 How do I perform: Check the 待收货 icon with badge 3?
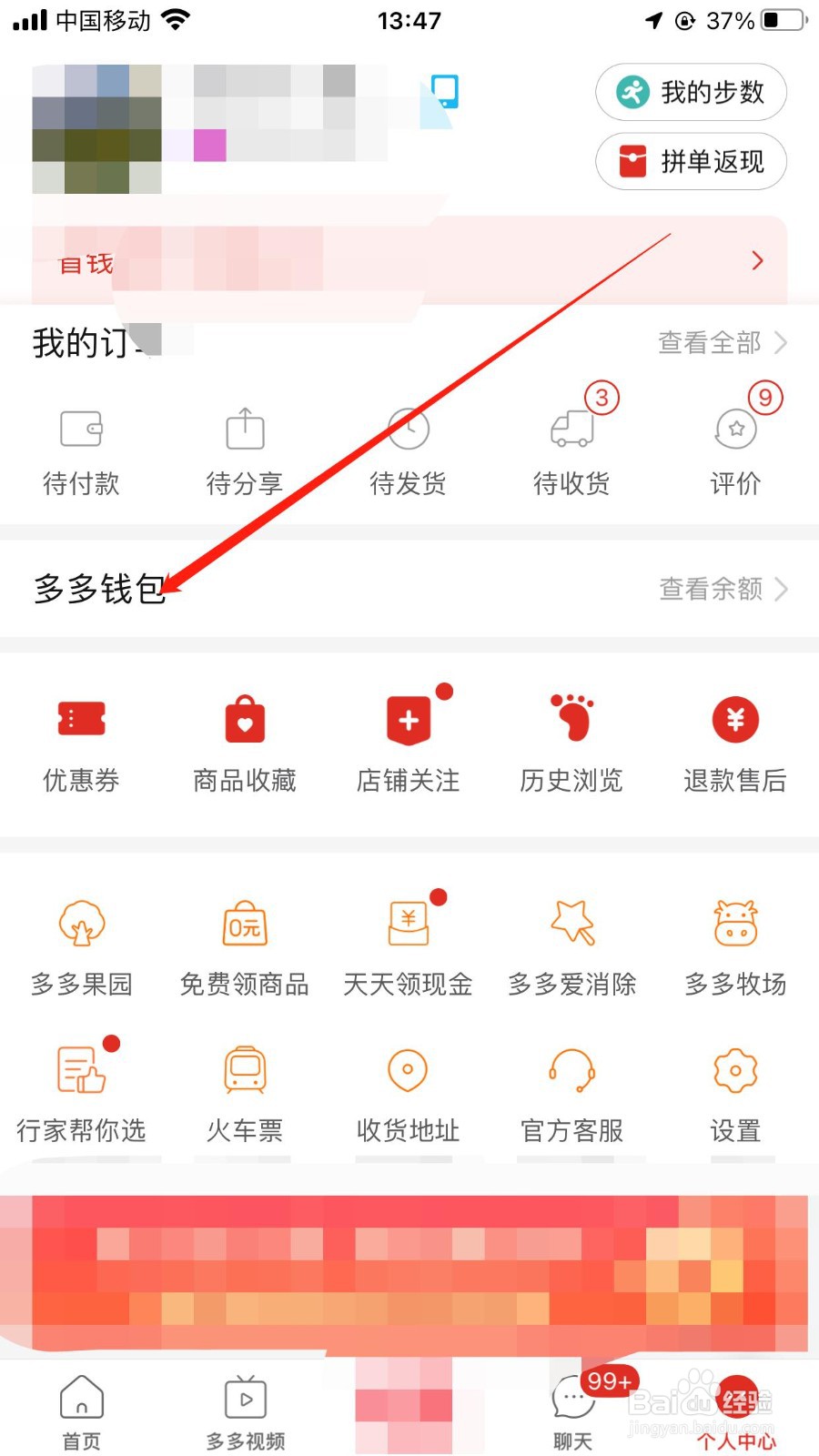[571, 446]
